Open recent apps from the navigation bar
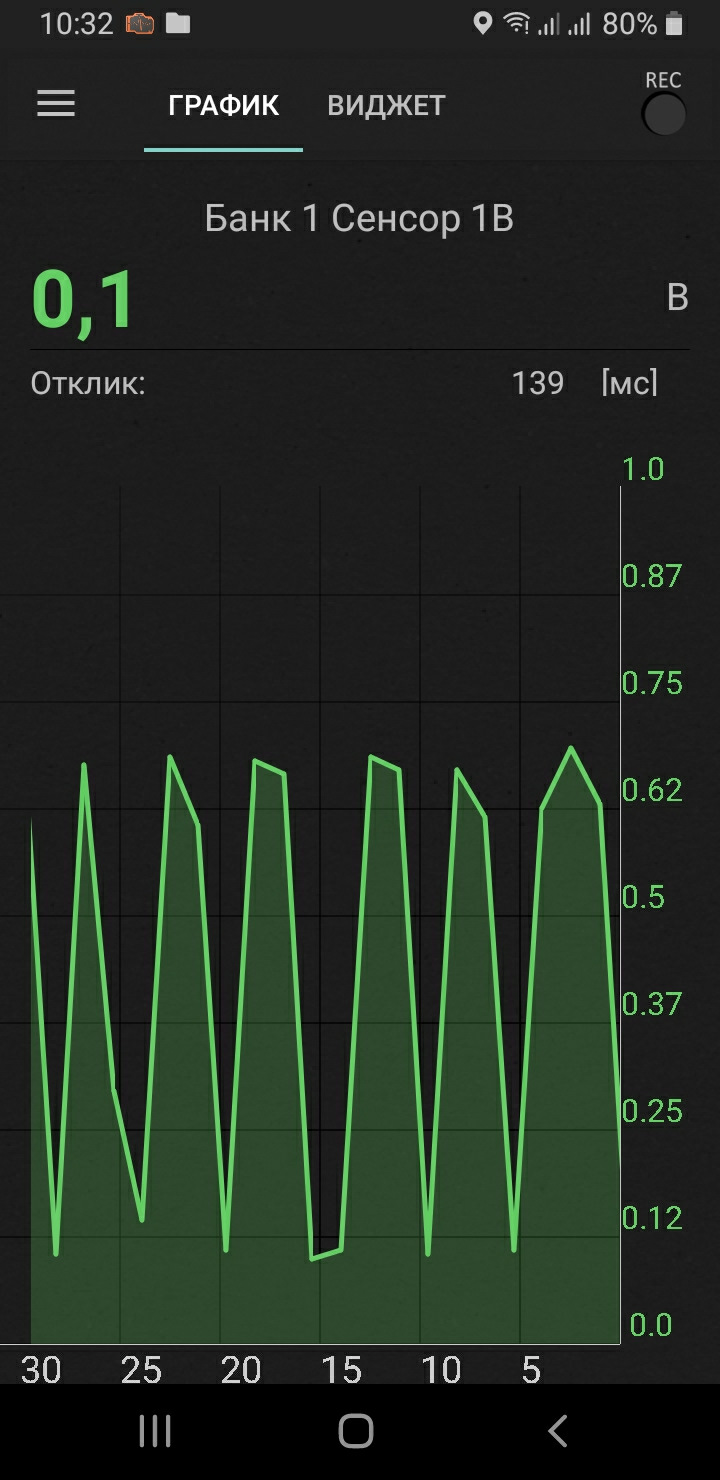The width and height of the screenshot is (720, 1480). [155, 1431]
